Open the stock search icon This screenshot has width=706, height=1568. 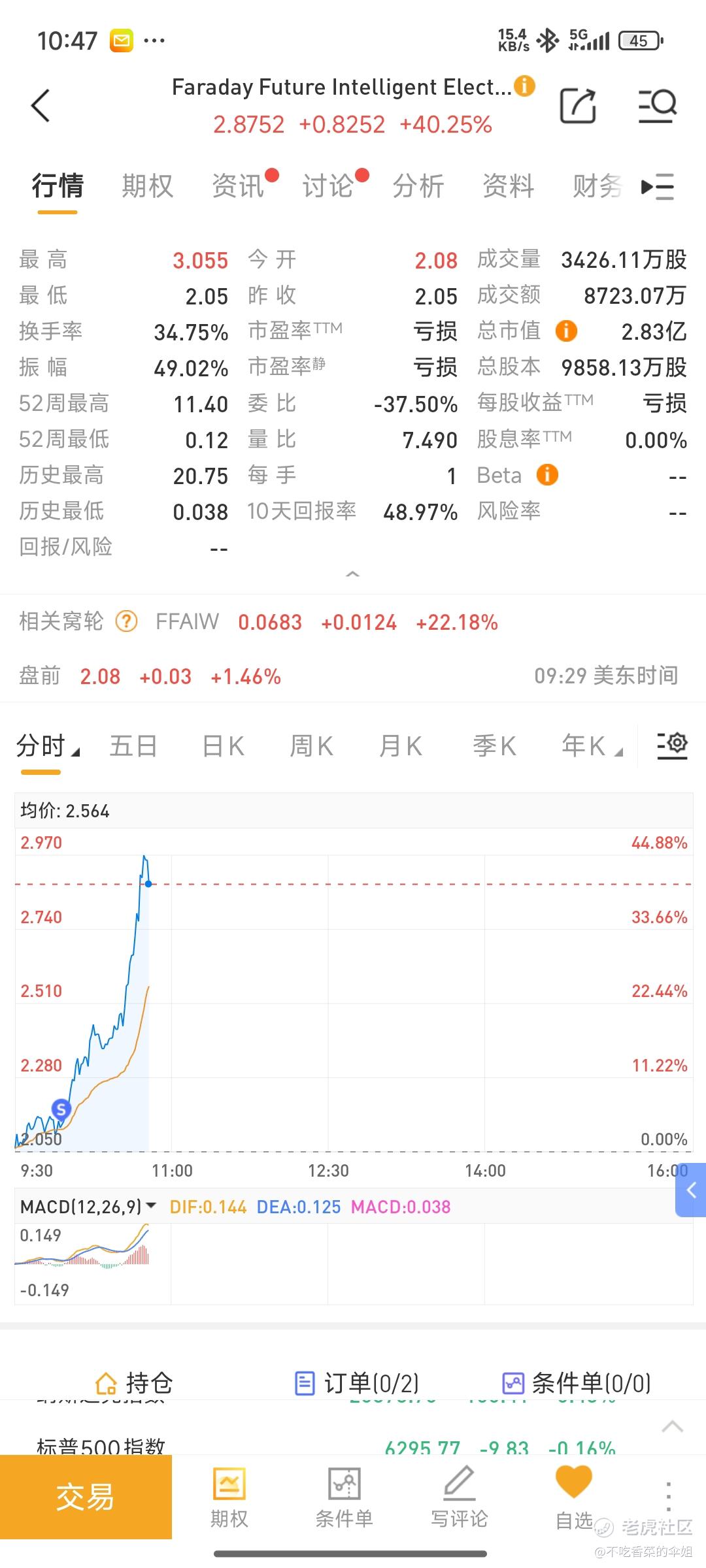(657, 105)
